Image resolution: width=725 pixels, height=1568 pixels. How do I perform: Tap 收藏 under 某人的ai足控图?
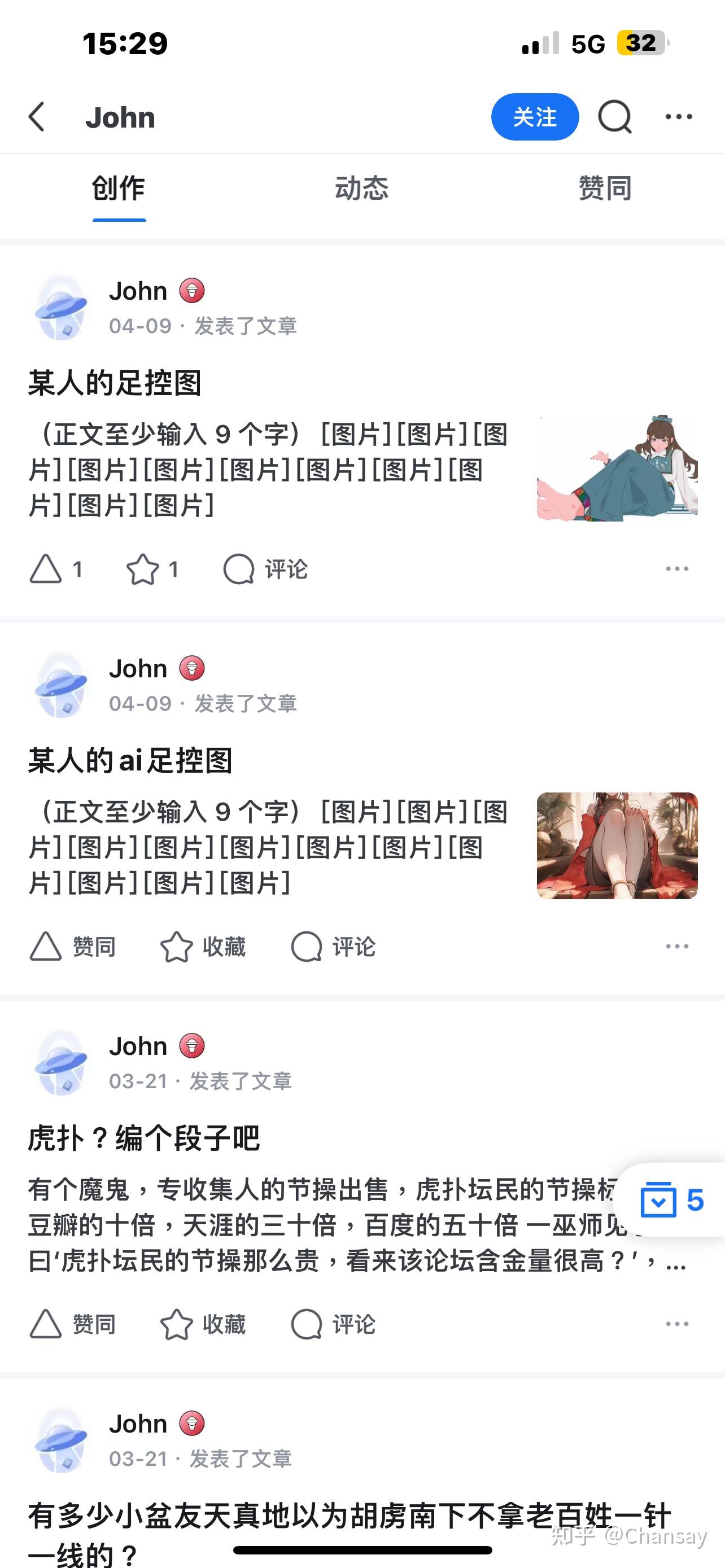pyautogui.click(x=203, y=947)
